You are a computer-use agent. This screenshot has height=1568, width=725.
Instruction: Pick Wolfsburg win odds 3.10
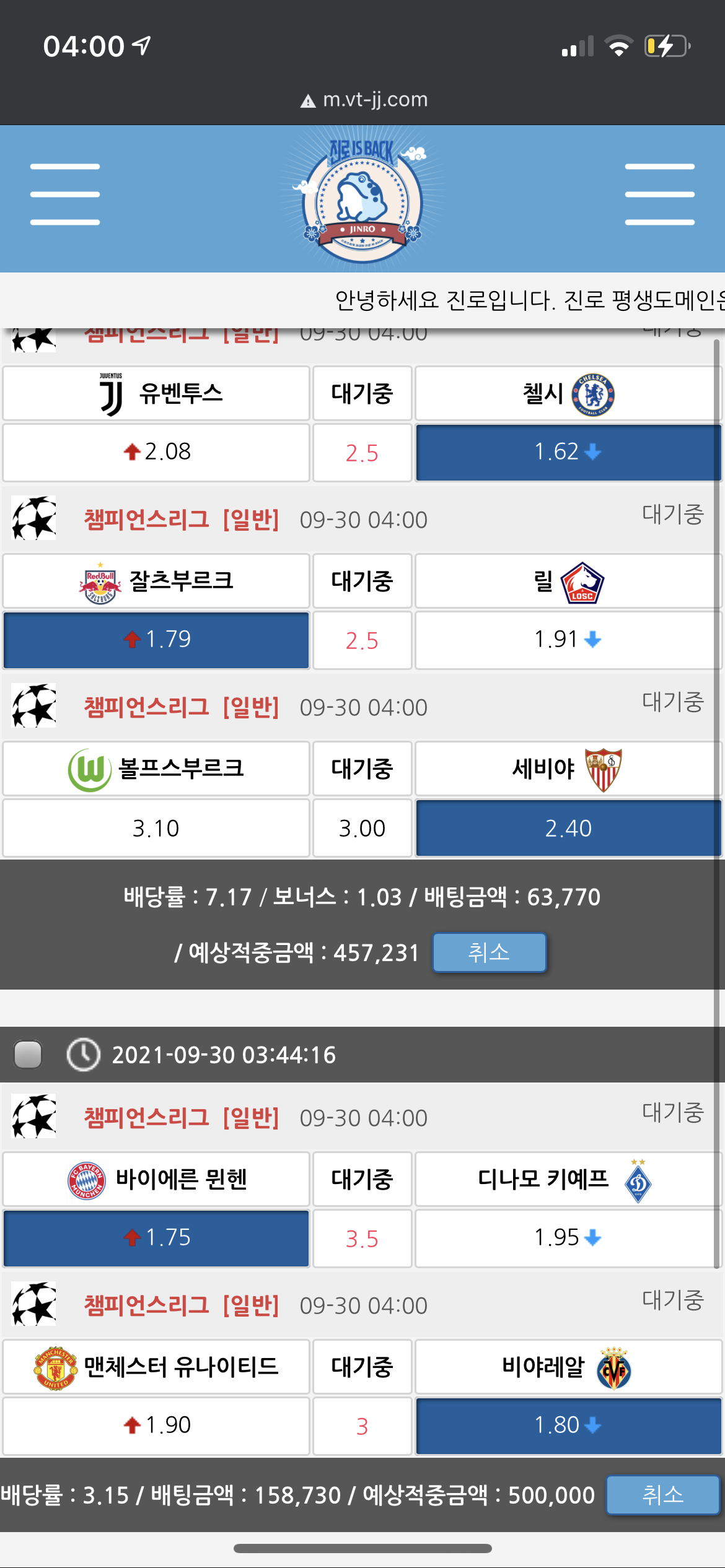156,828
